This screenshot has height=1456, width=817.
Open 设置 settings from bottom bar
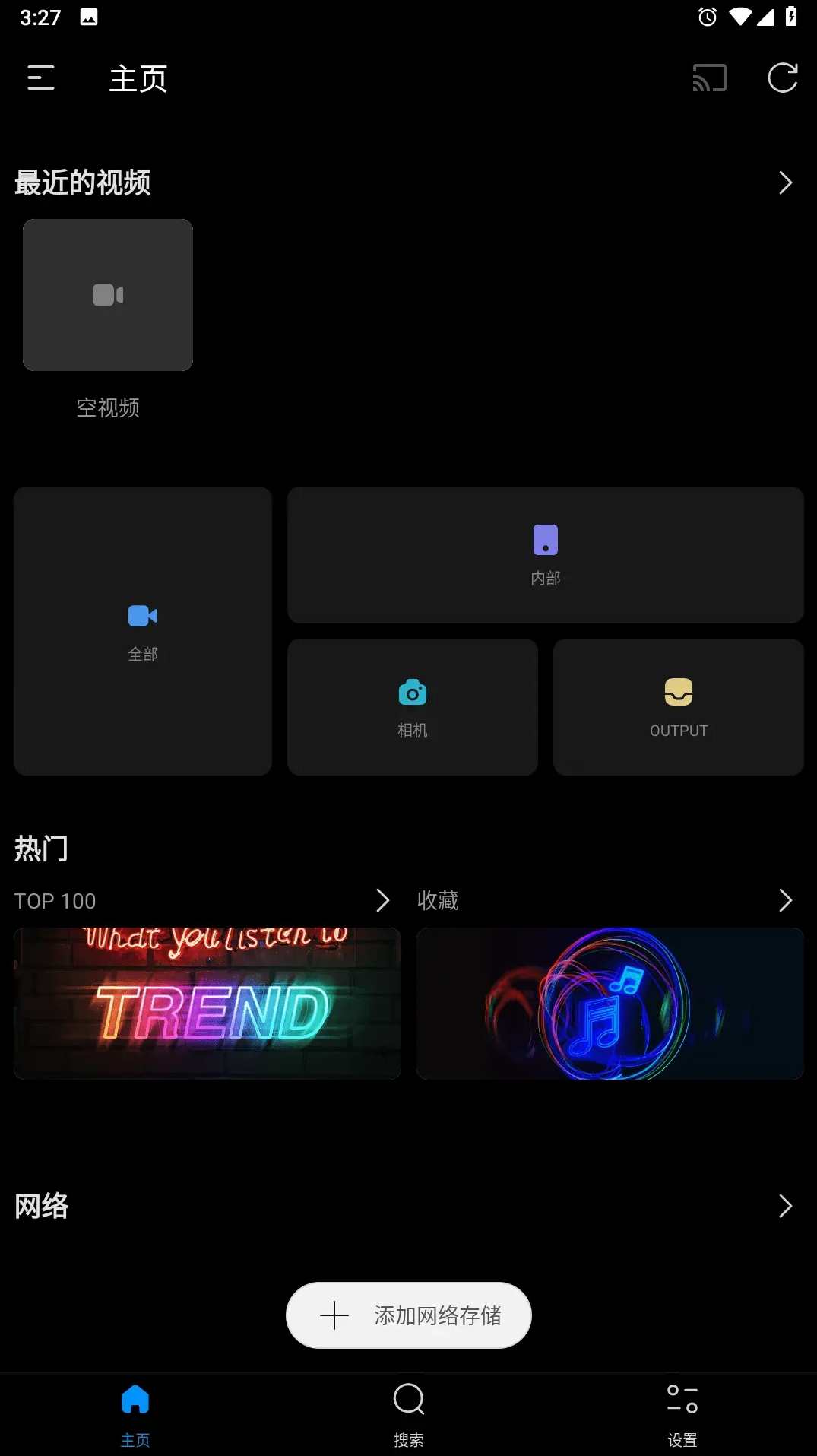coord(680,1412)
